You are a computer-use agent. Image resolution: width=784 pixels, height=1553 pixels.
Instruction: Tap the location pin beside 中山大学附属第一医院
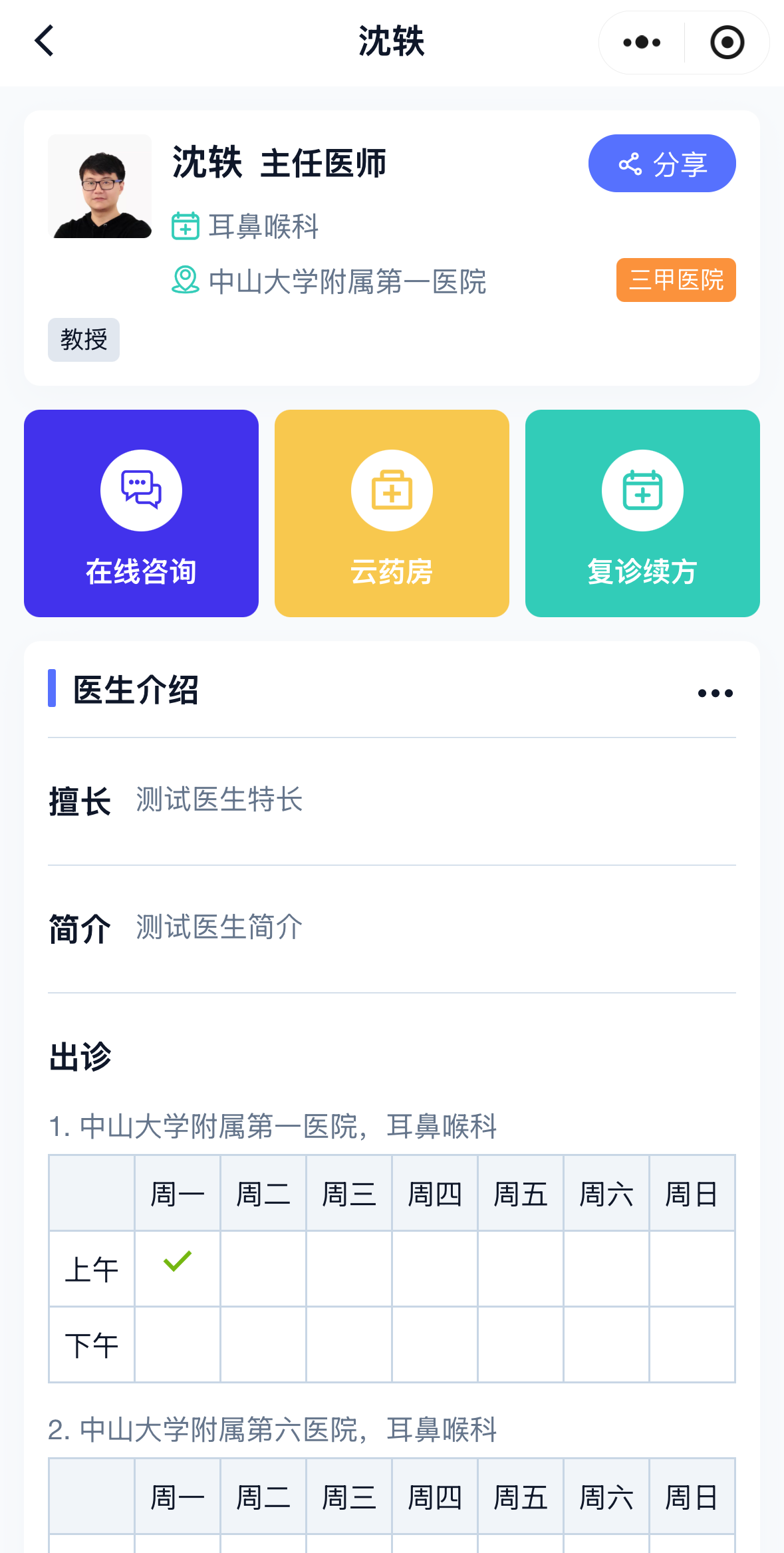(186, 281)
